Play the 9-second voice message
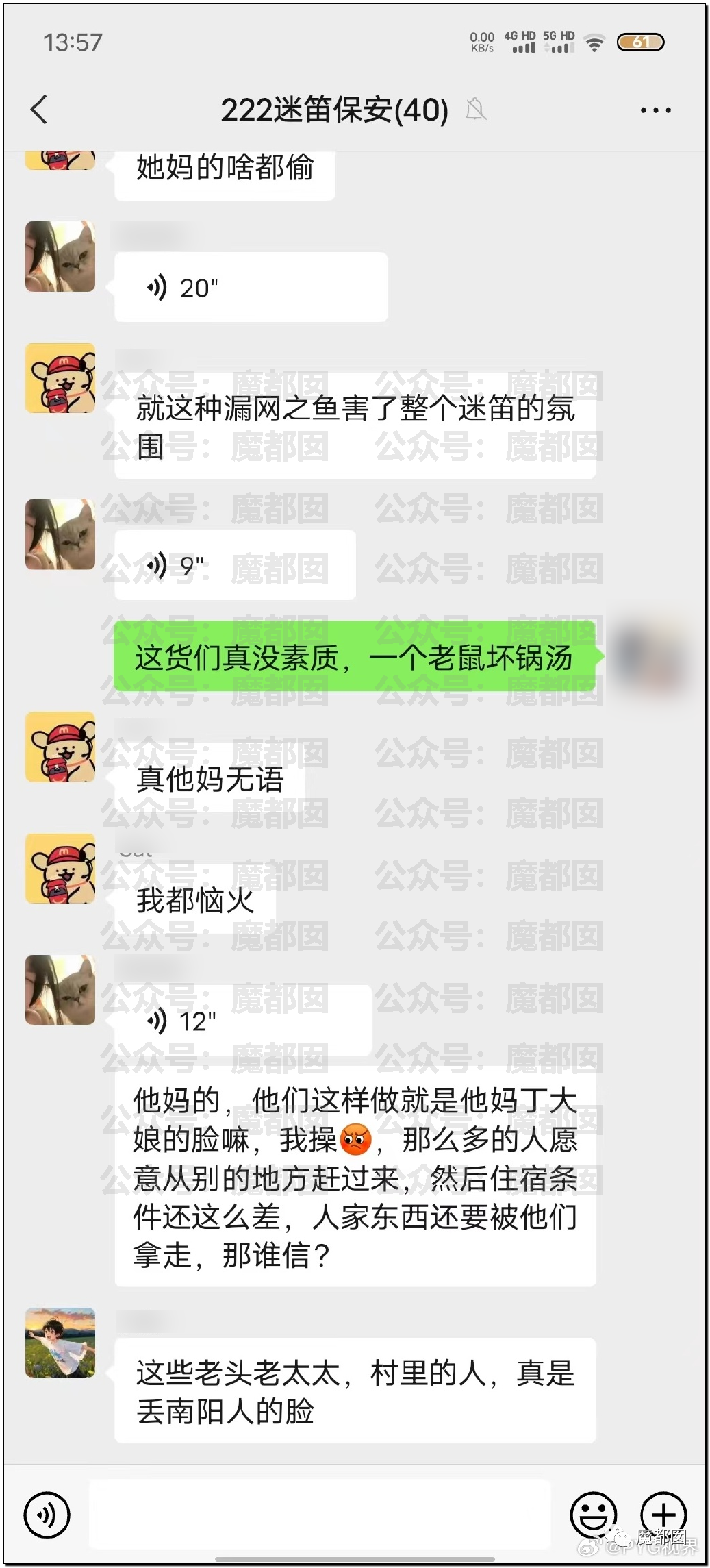The image size is (710, 1568). click(x=235, y=566)
